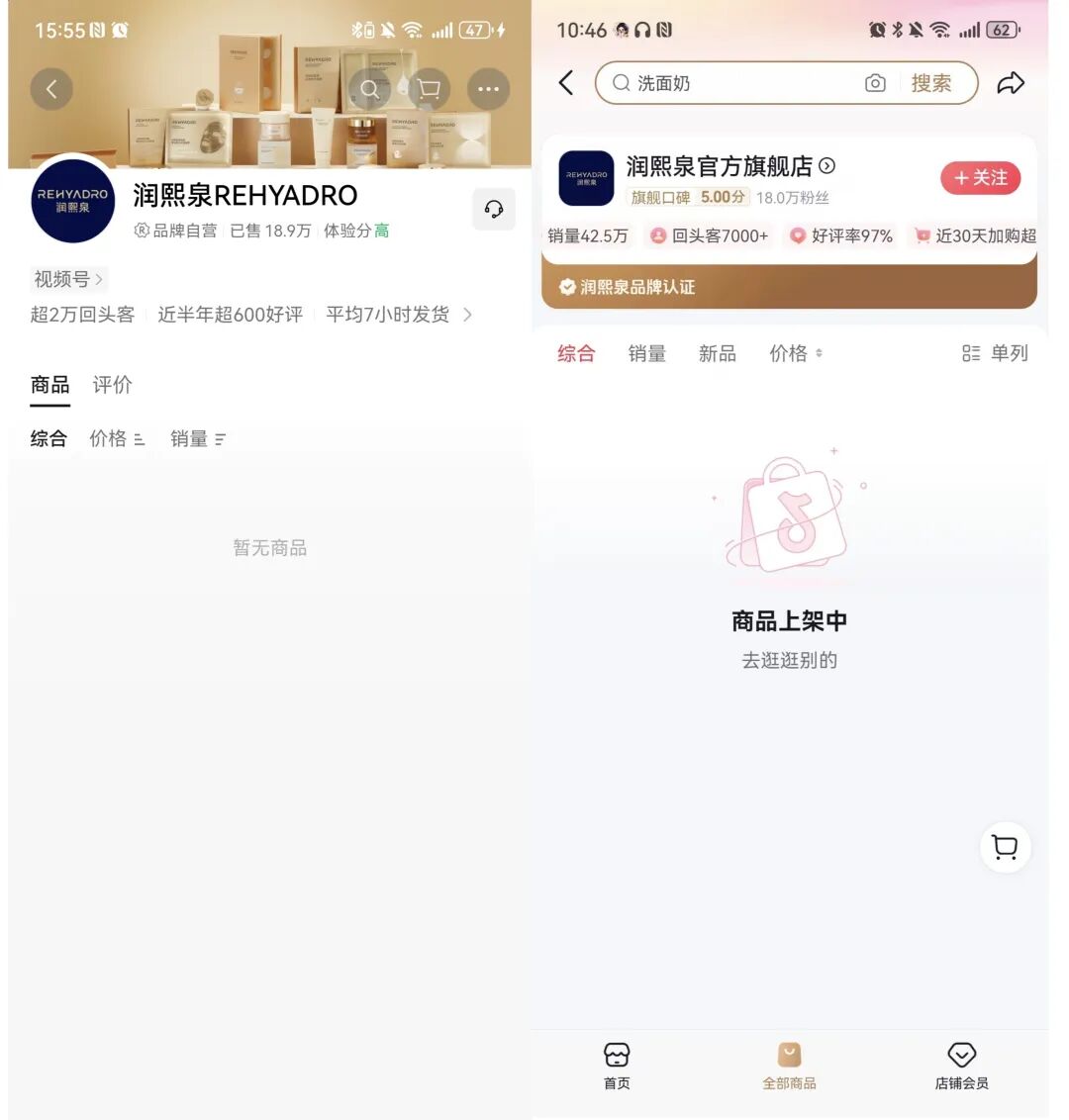Go to the 首页 tab in bottom bar
The image size is (1069, 1120).
pyautogui.click(x=617, y=1066)
